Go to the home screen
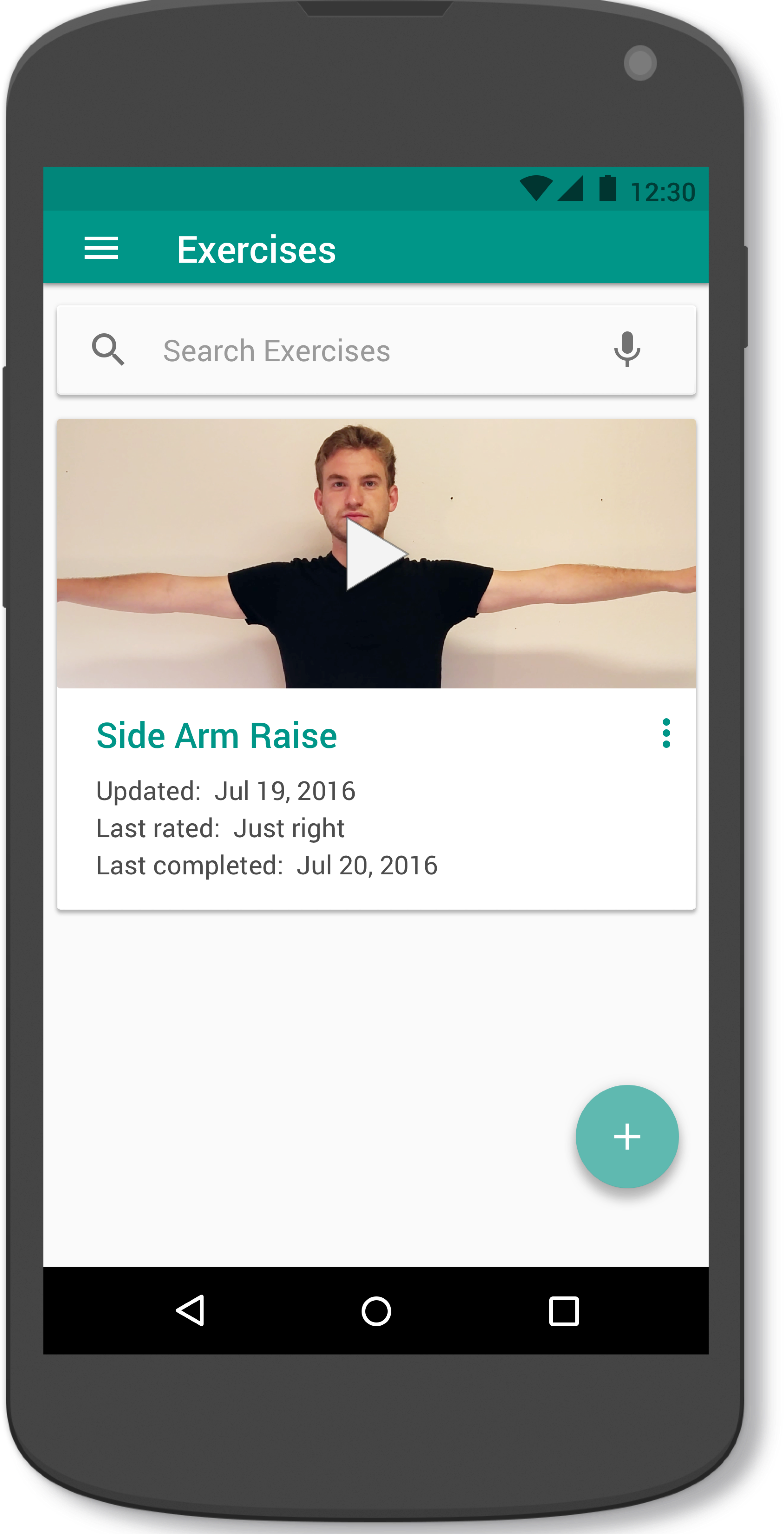 coord(376,1311)
